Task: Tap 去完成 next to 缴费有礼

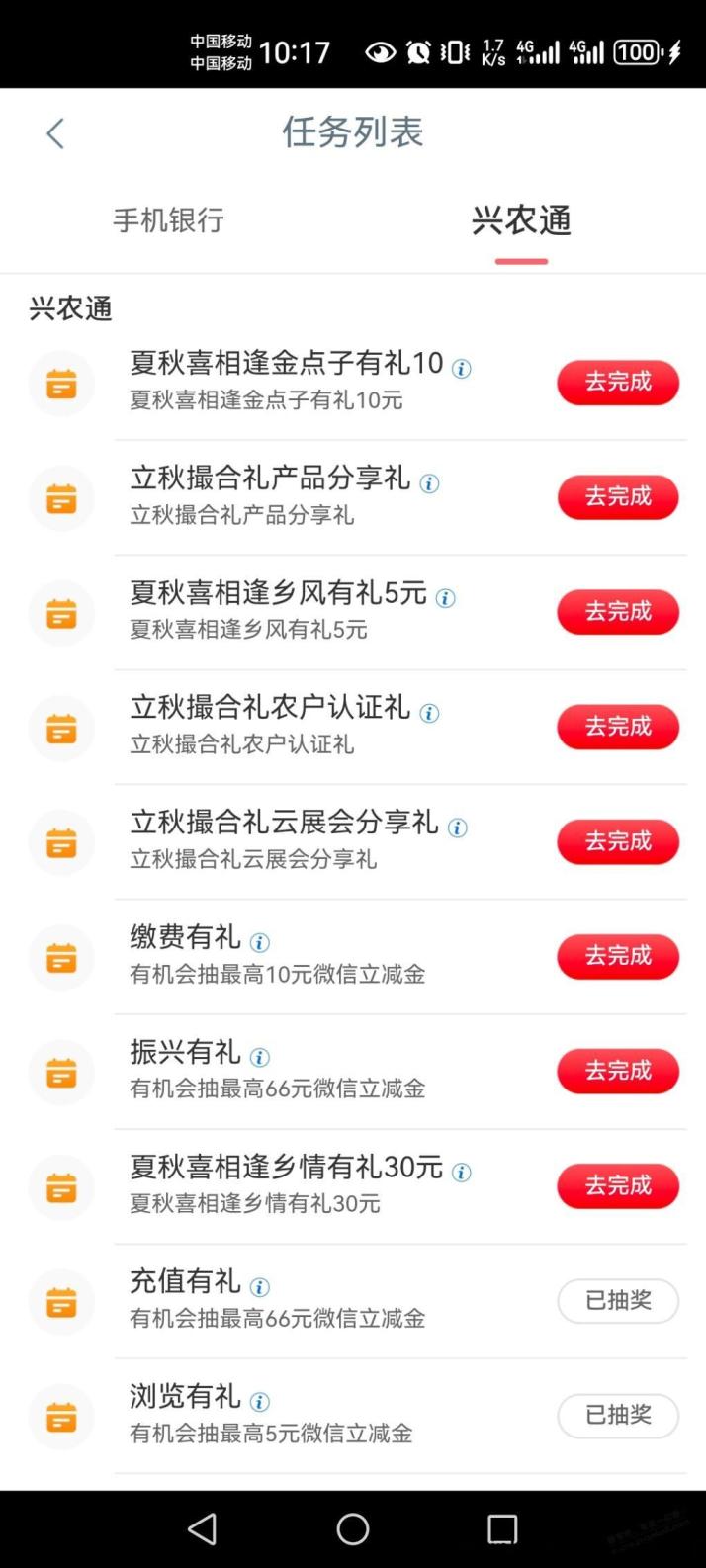Action: coord(618,956)
